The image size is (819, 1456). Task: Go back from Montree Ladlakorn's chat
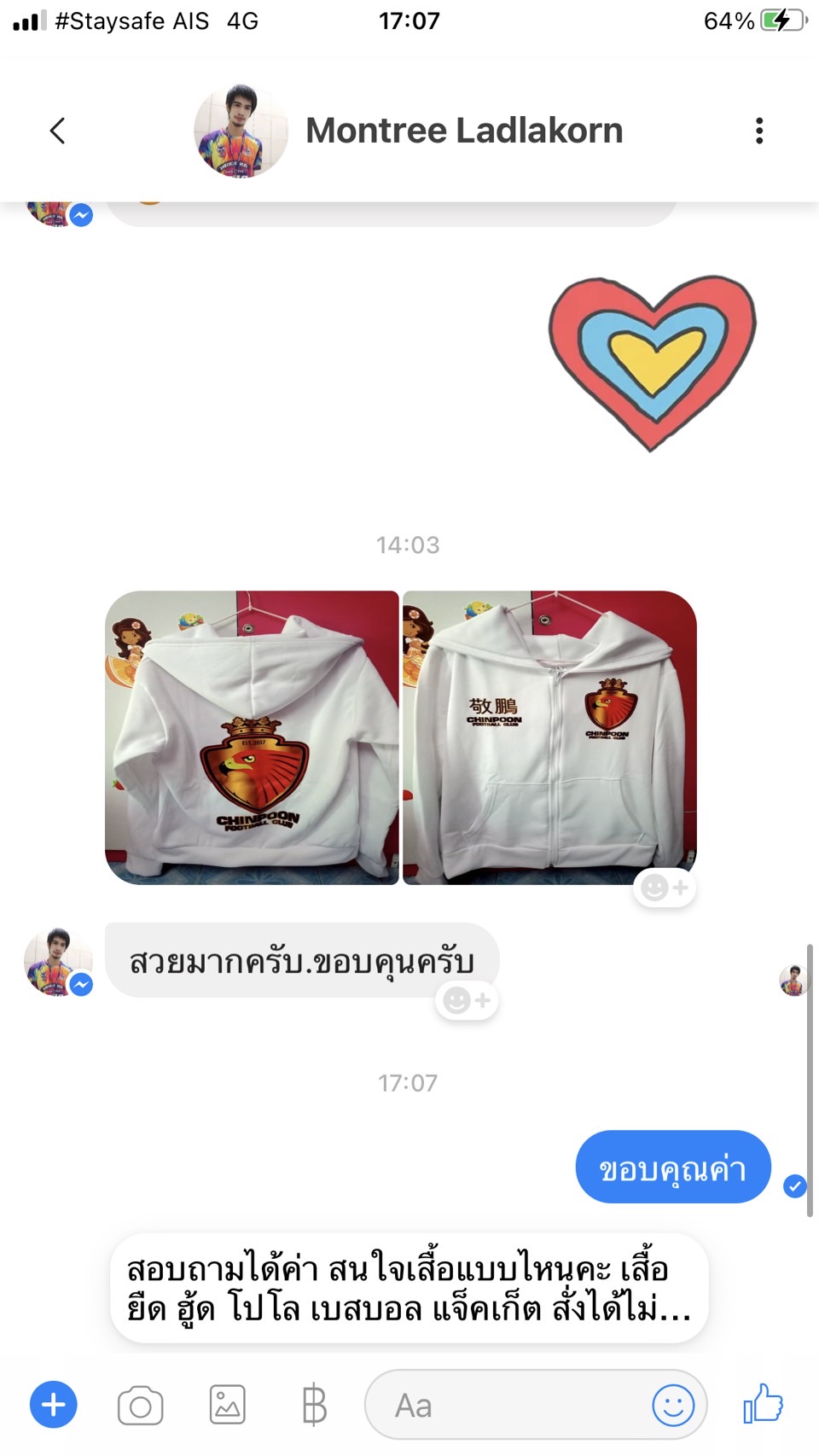[57, 131]
